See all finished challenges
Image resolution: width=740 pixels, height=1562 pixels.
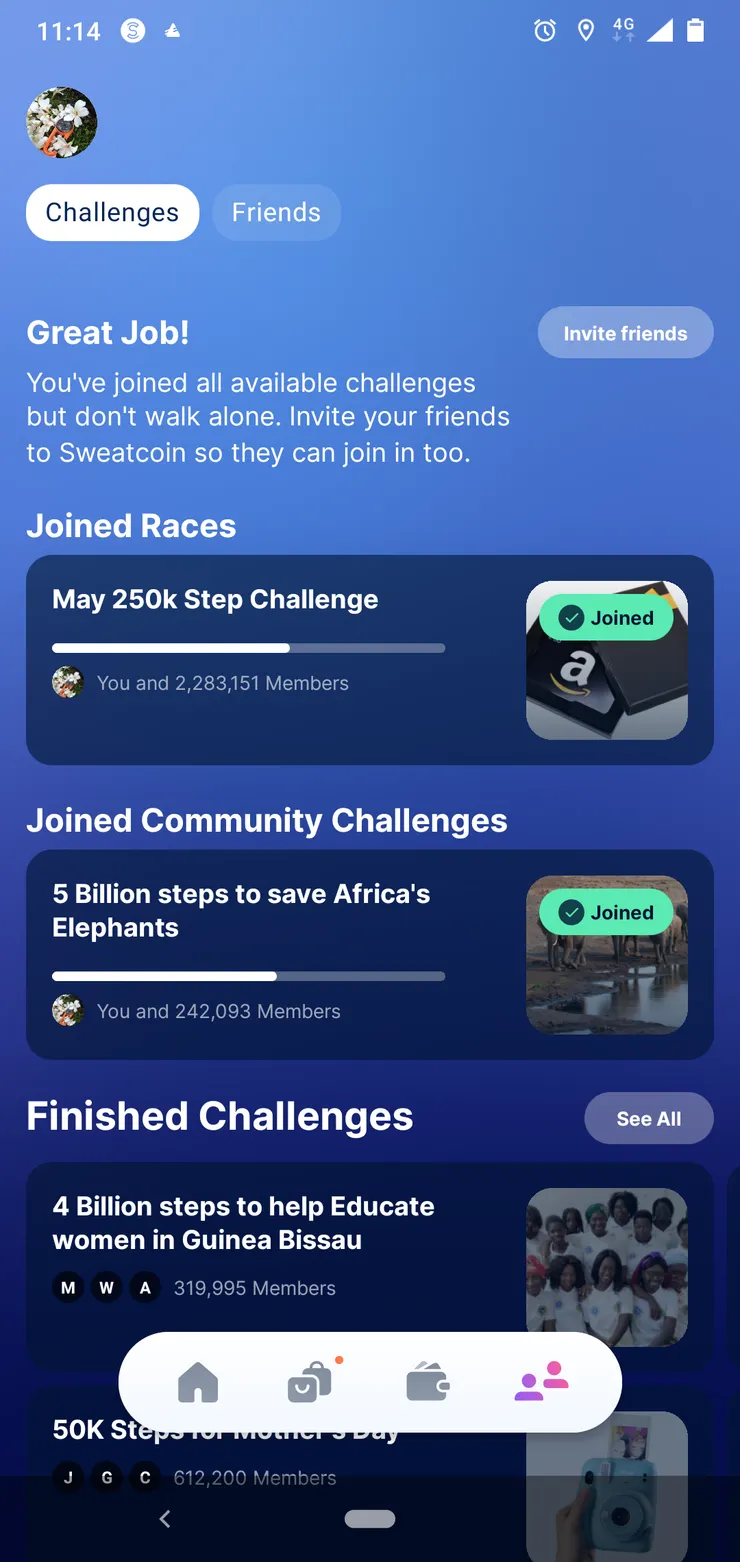click(x=648, y=1119)
